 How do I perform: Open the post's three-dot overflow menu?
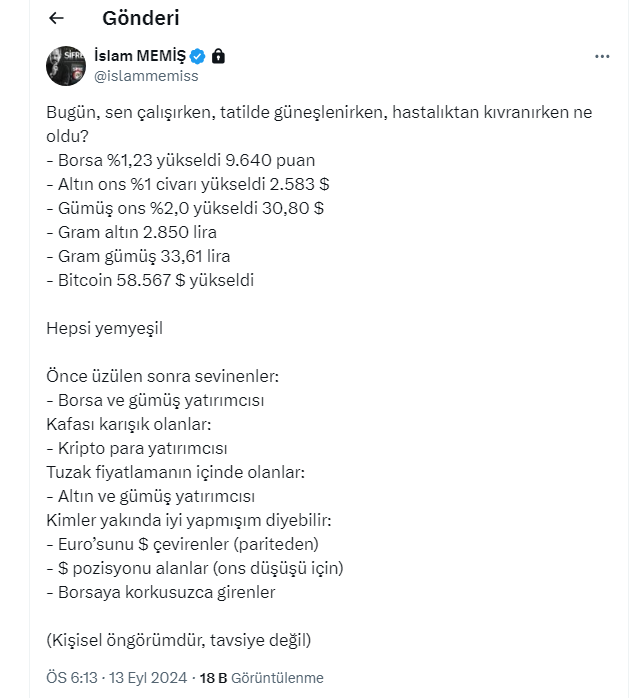coord(602,57)
